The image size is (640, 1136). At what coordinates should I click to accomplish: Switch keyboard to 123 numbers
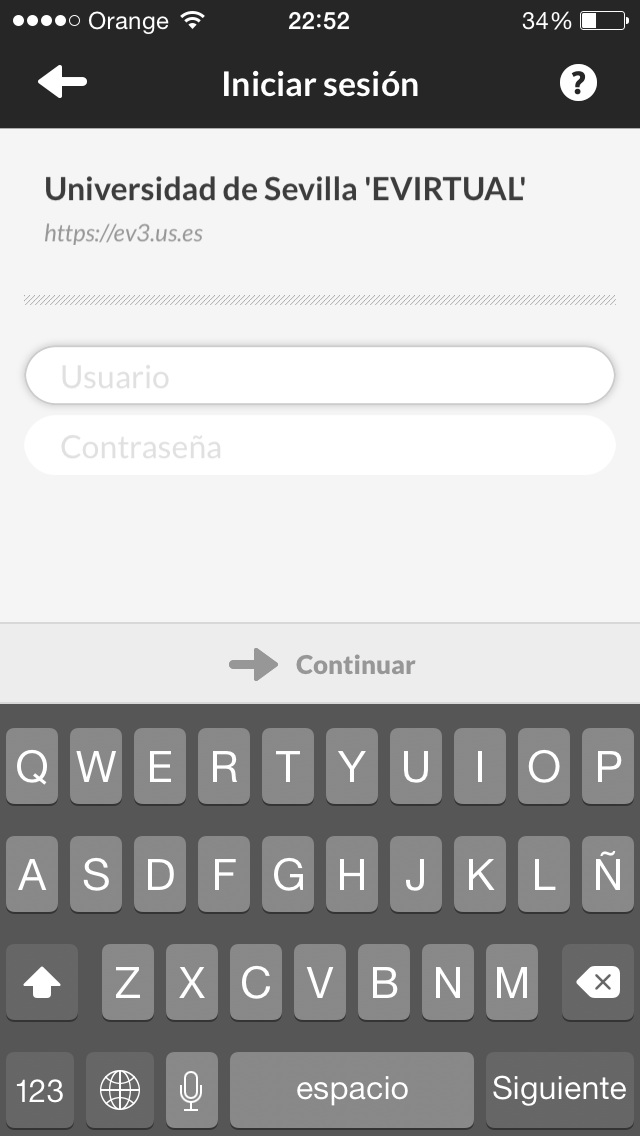click(40, 1089)
